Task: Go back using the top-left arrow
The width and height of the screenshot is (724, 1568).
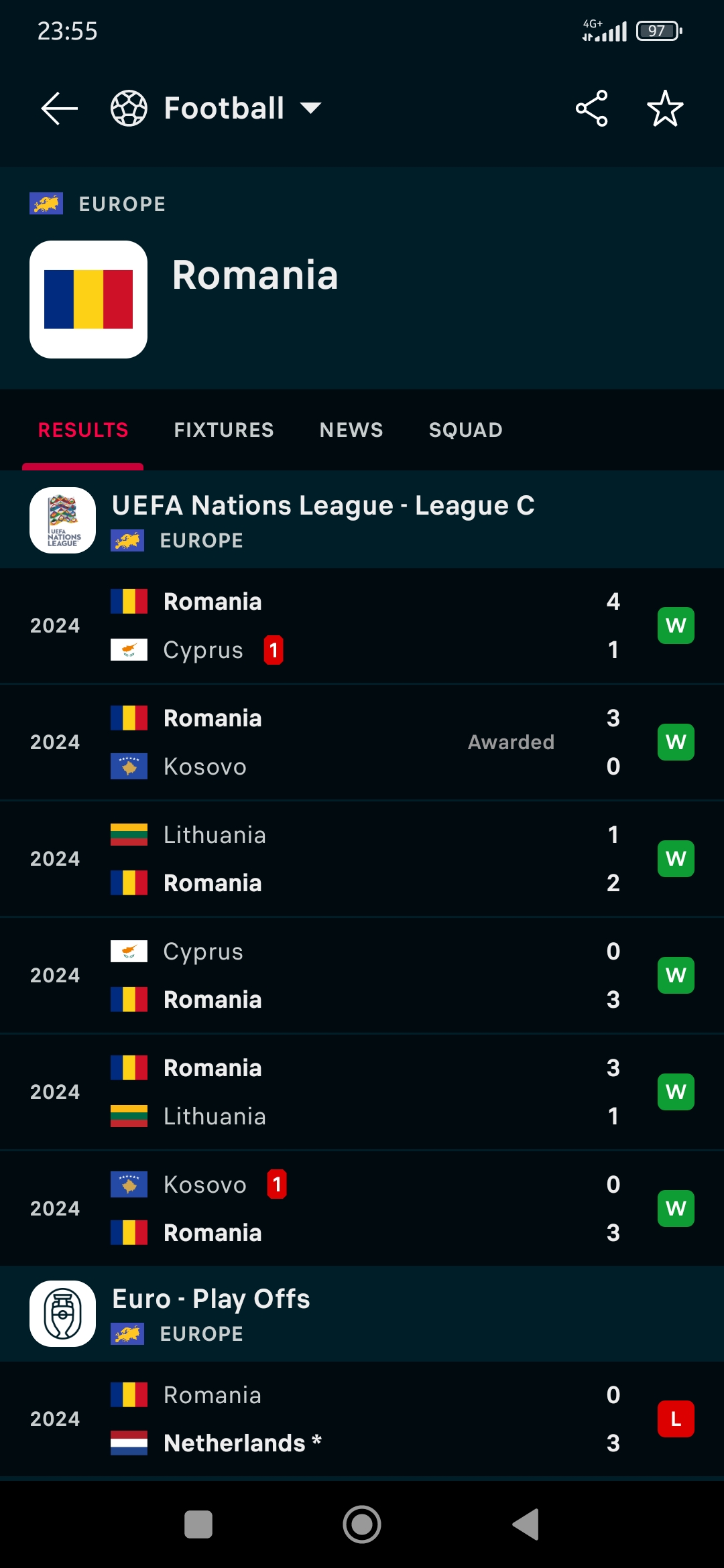Action: tap(59, 109)
